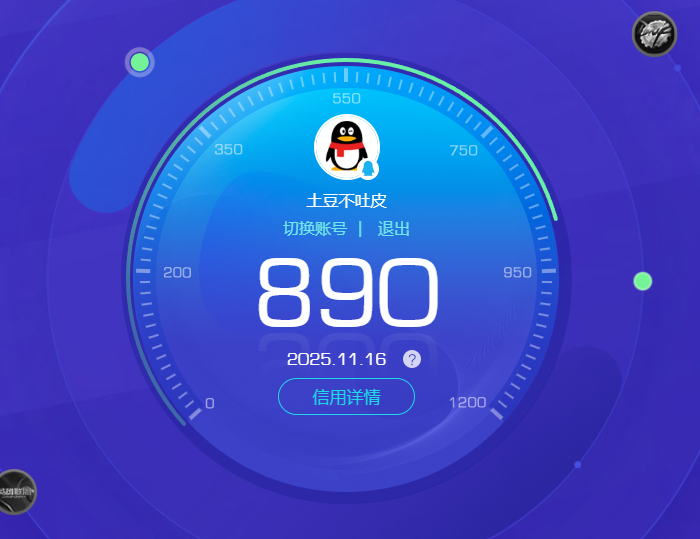Tap 退出 to log out
The image size is (700, 539).
pyautogui.click(x=393, y=229)
